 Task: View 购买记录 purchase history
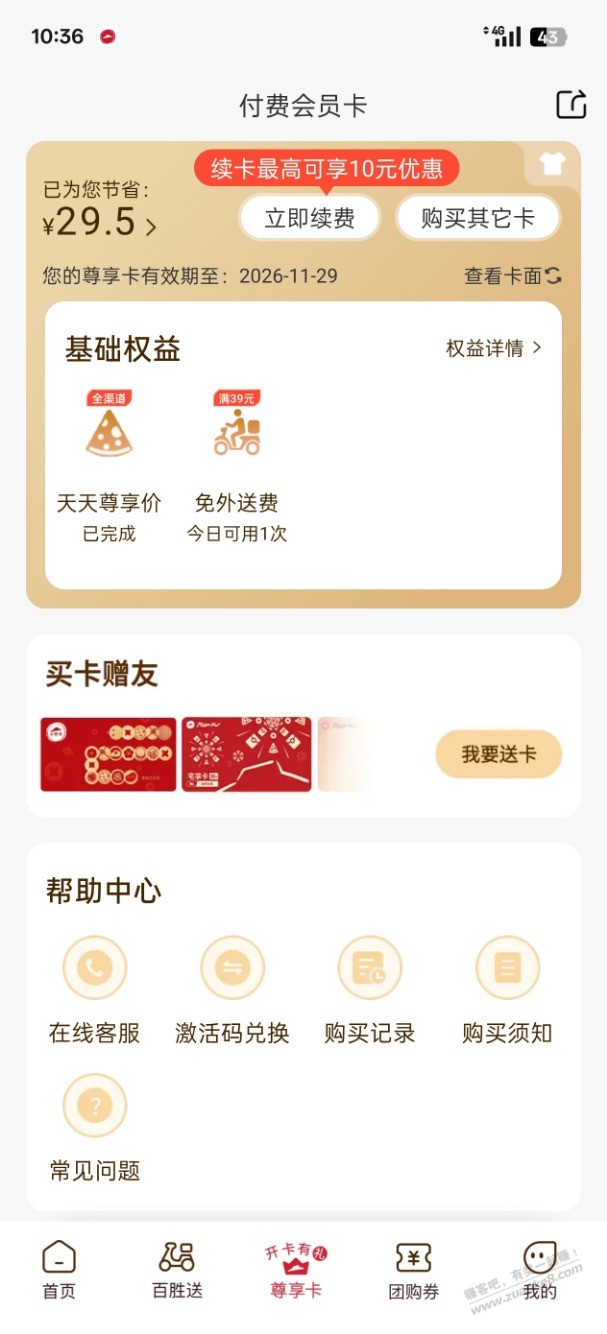[369, 989]
